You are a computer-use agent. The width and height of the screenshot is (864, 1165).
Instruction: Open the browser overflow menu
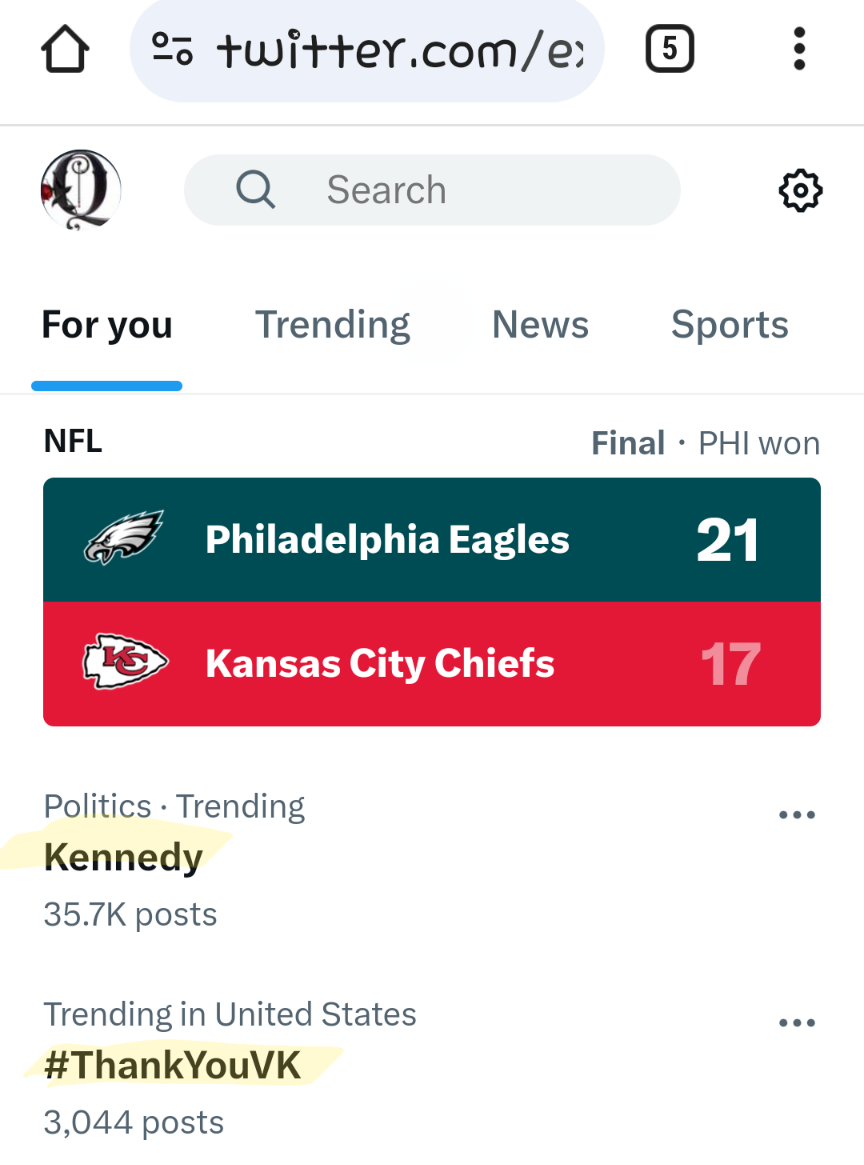click(798, 49)
